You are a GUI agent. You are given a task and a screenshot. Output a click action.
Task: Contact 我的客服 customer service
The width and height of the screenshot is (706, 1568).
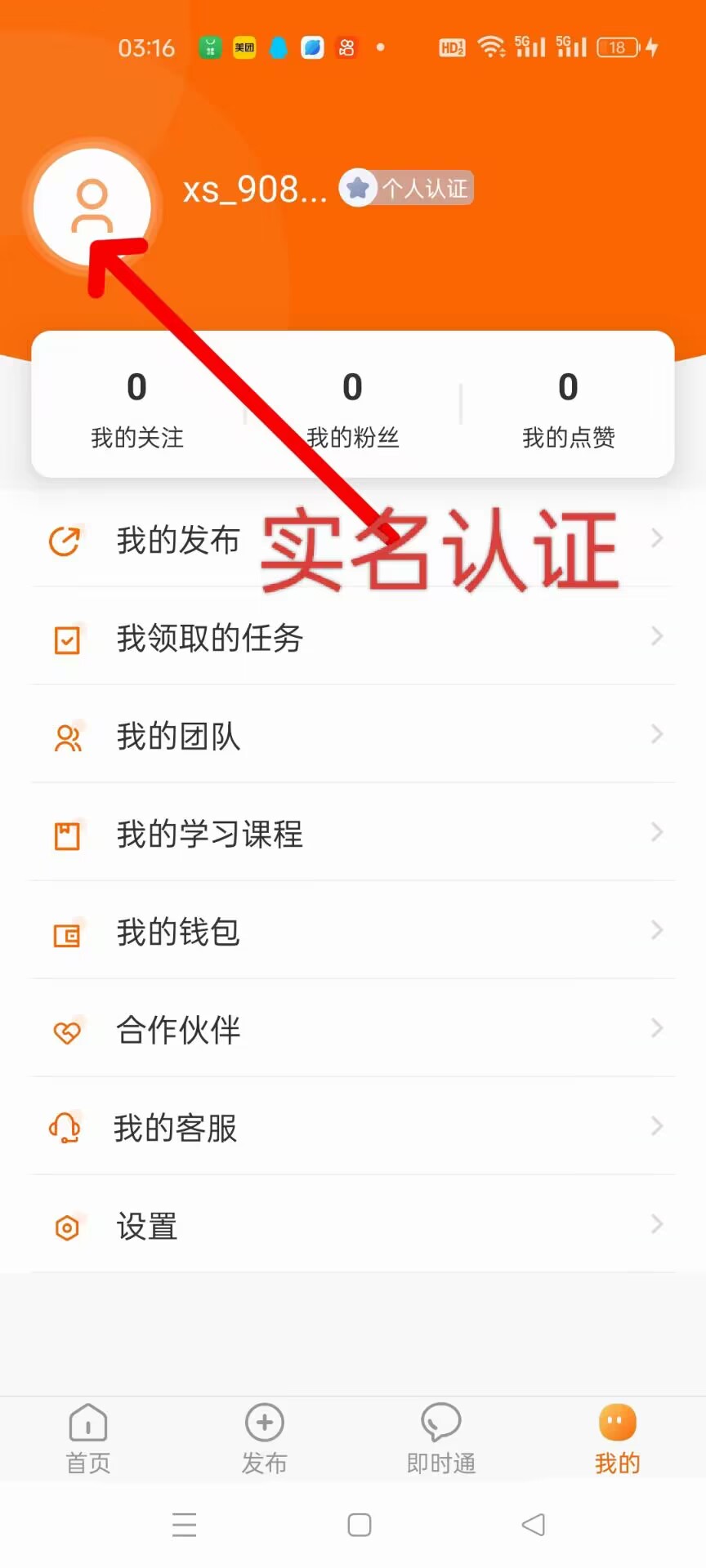tap(353, 1127)
